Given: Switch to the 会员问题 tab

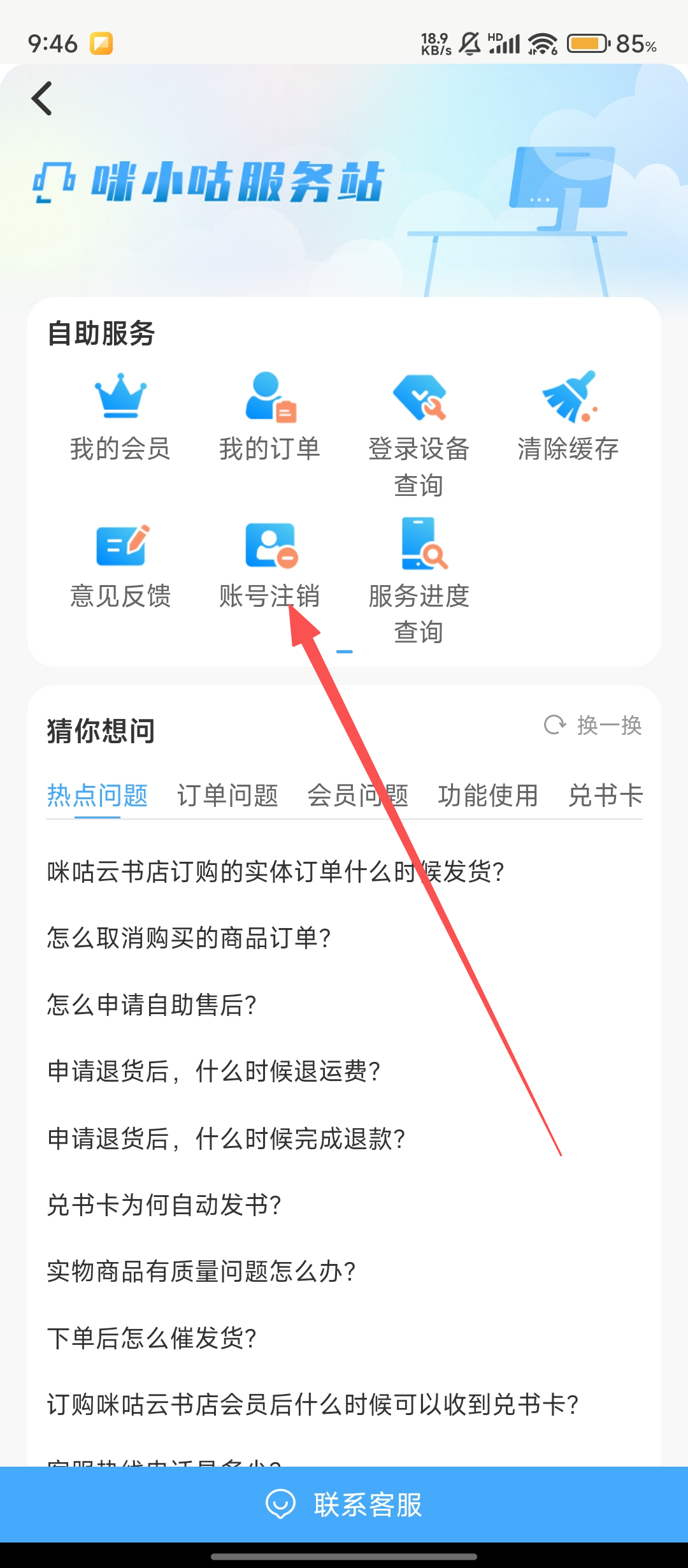Looking at the screenshot, I should (357, 795).
